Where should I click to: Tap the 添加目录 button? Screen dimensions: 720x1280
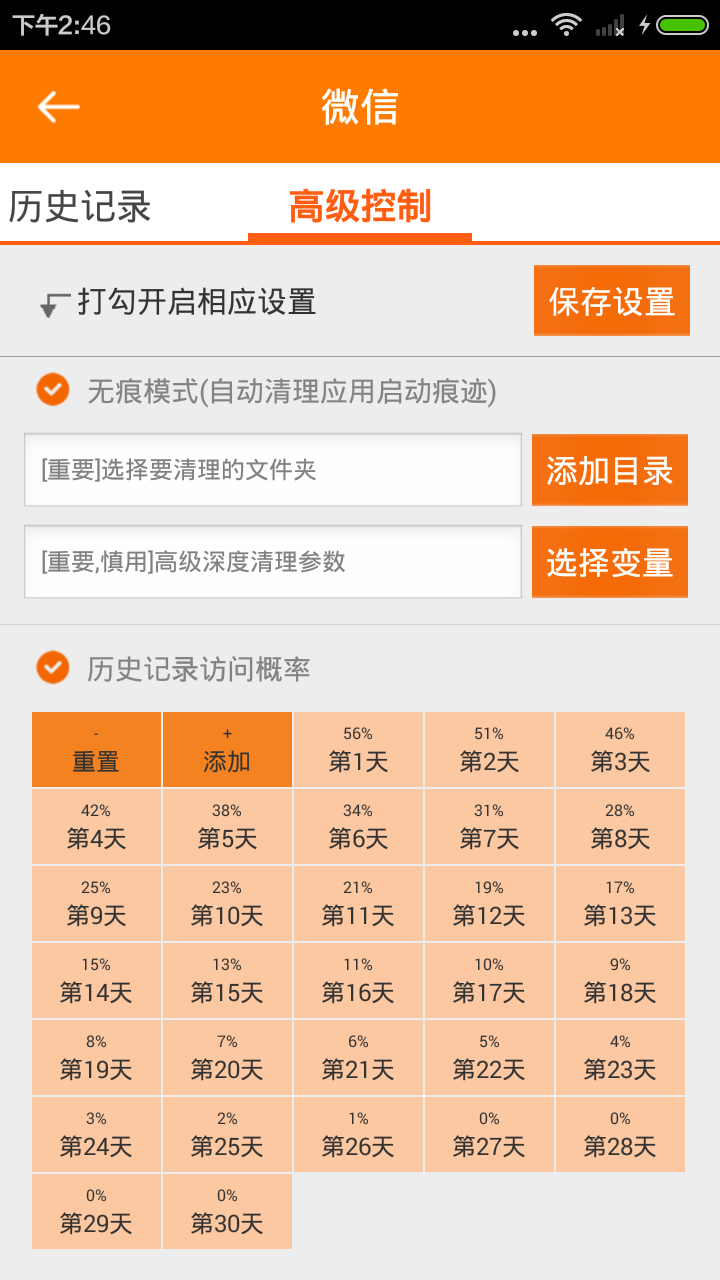(610, 470)
